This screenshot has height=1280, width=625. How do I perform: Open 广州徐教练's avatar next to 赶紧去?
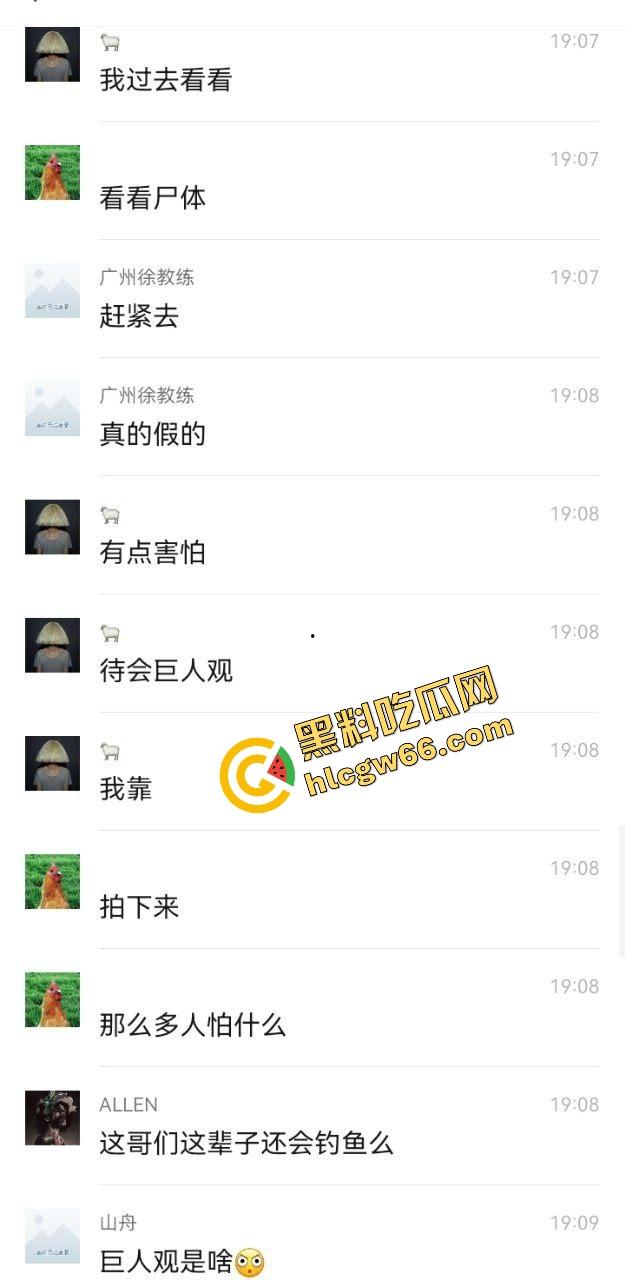click(52, 291)
